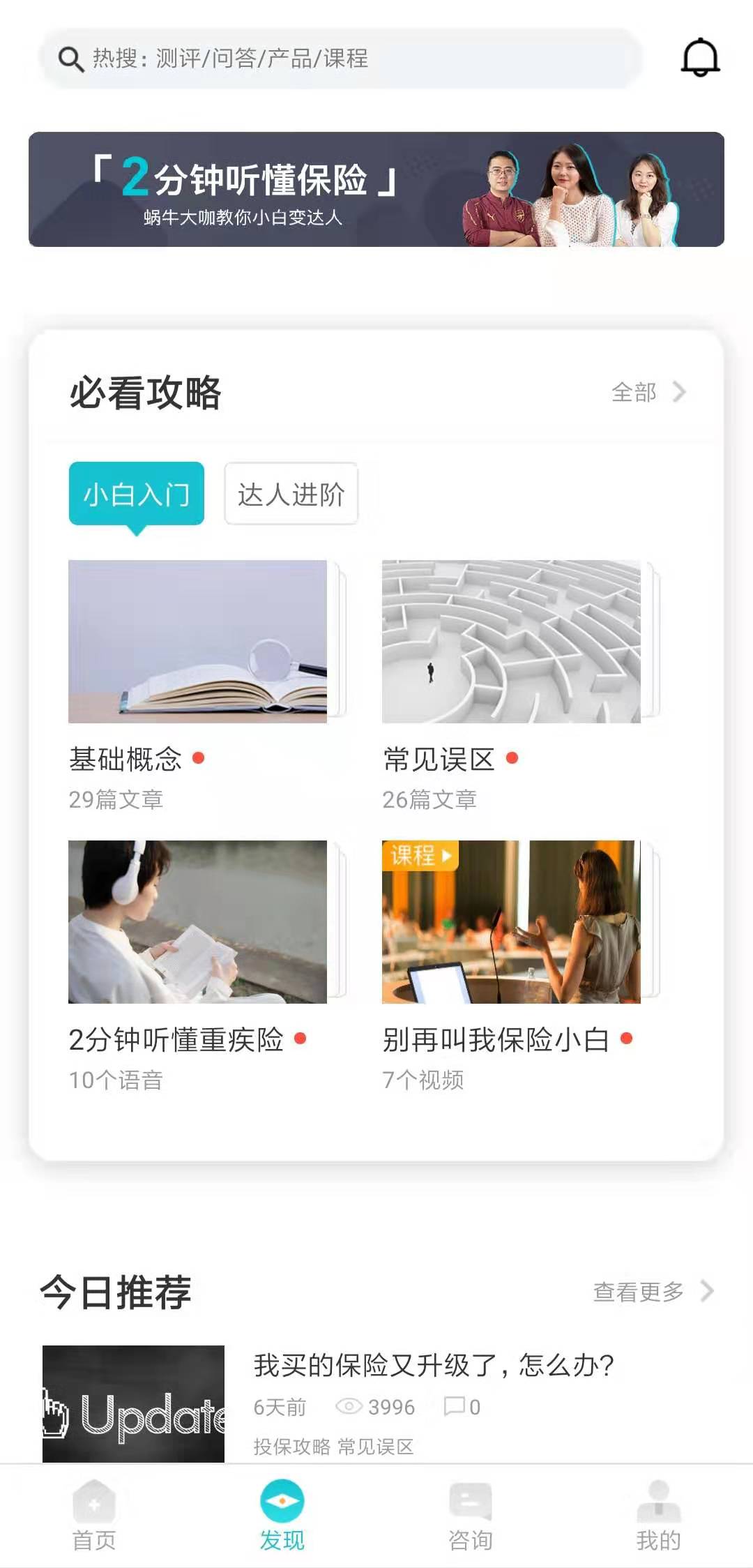View 全部 in 必看攻略
The width and height of the screenshot is (753, 1568).
(x=648, y=392)
